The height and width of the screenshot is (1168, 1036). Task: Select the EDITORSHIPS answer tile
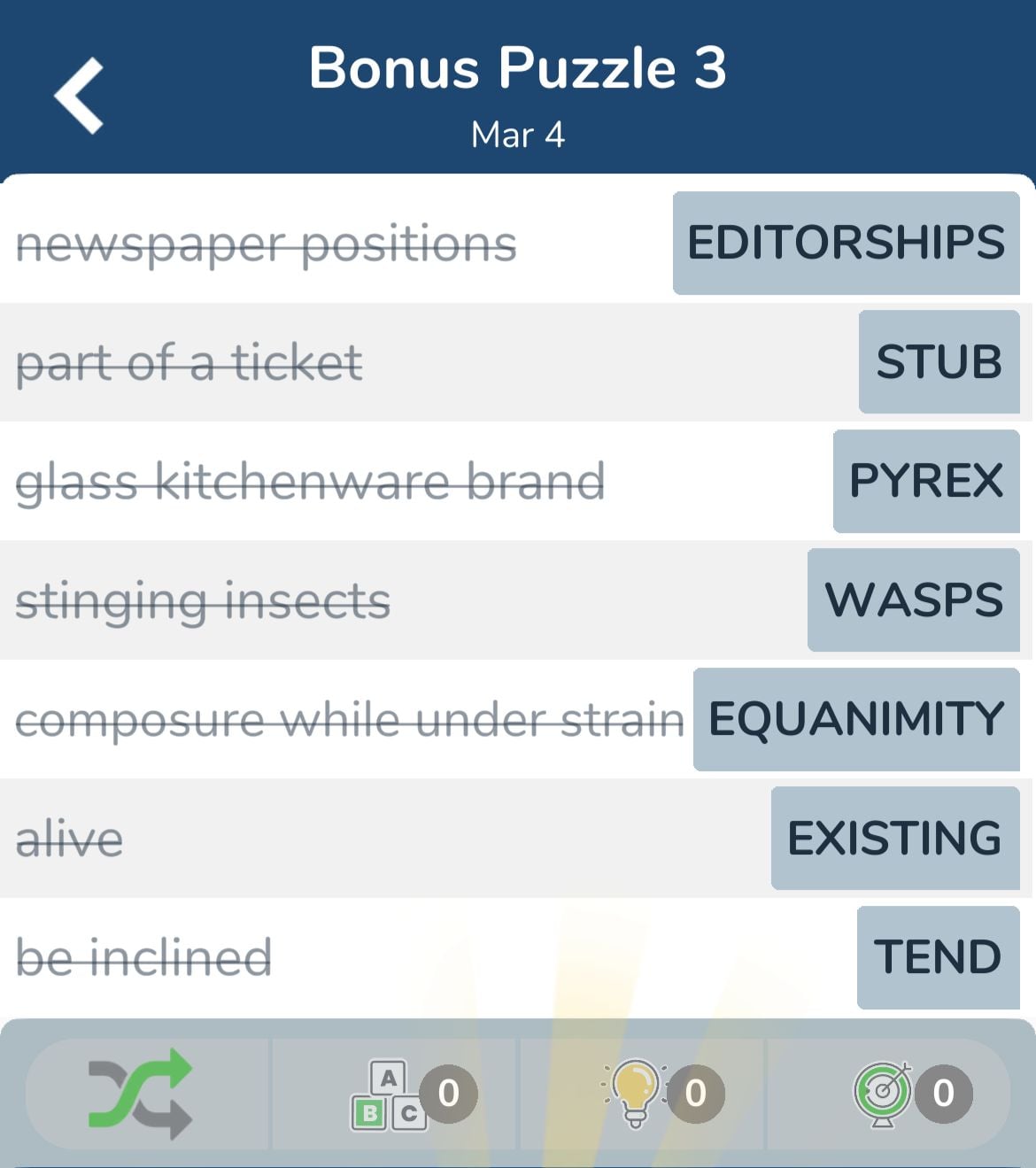click(x=846, y=243)
